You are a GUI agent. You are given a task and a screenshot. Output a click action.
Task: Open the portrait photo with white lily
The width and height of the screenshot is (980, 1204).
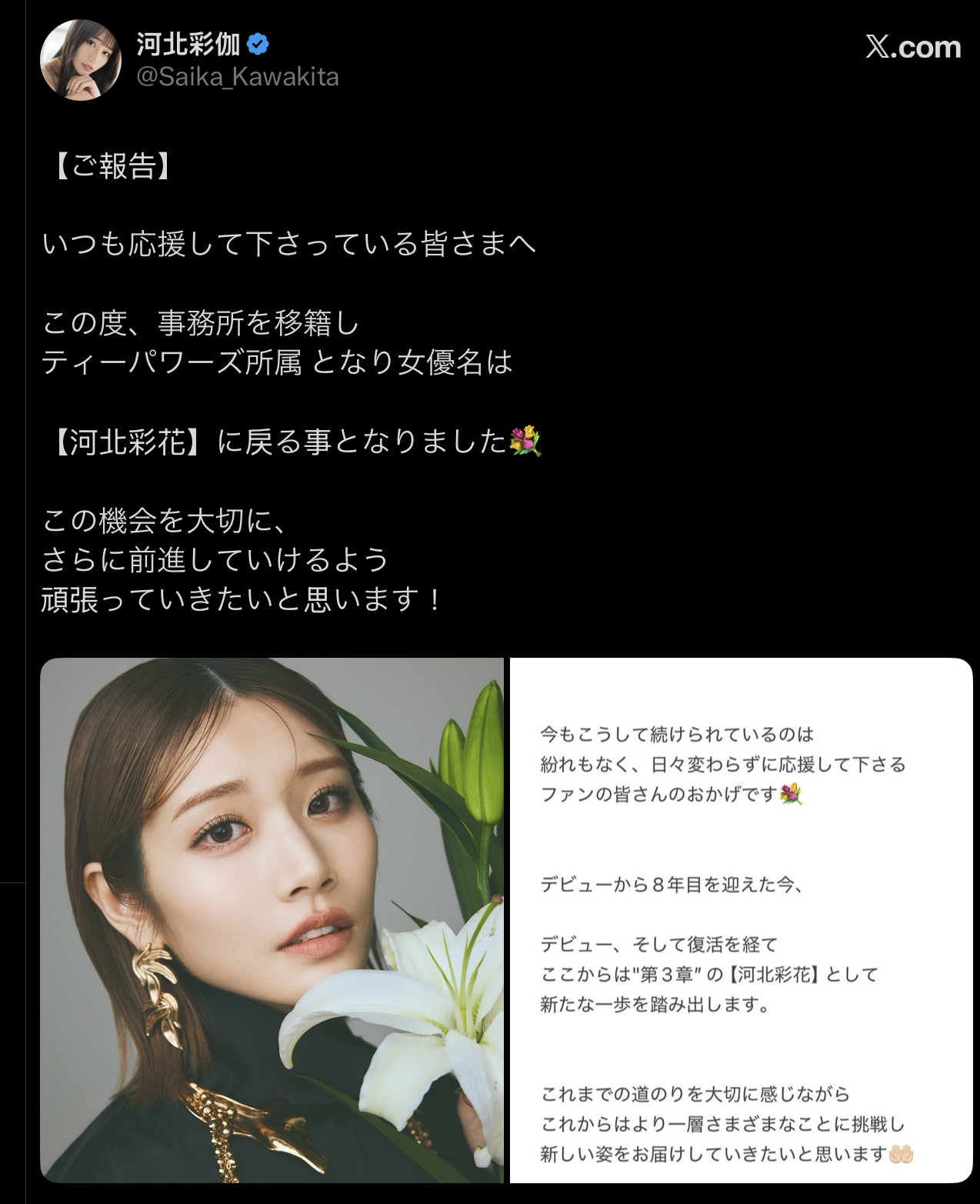point(272,920)
